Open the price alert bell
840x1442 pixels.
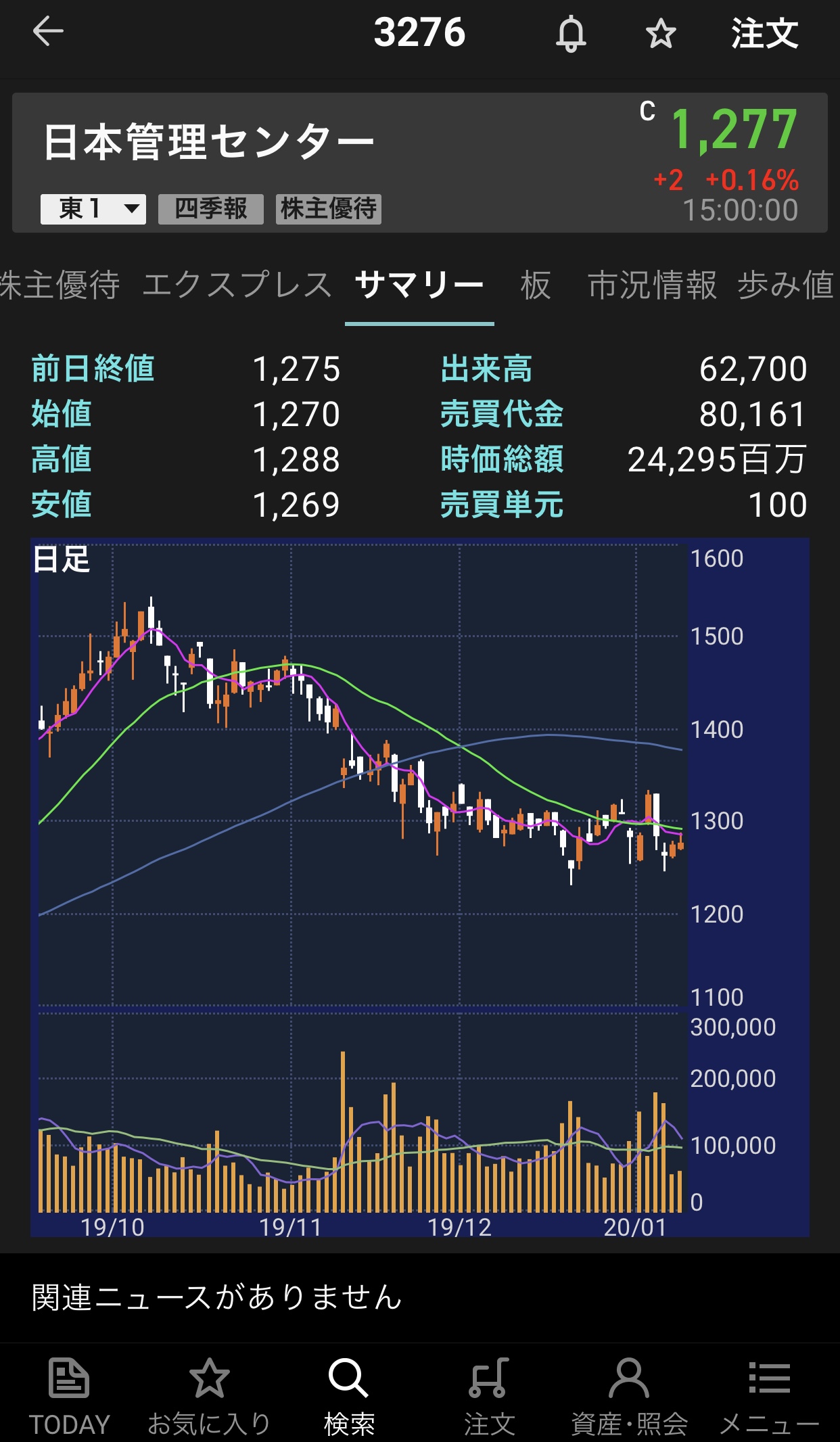click(x=571, y=33)
